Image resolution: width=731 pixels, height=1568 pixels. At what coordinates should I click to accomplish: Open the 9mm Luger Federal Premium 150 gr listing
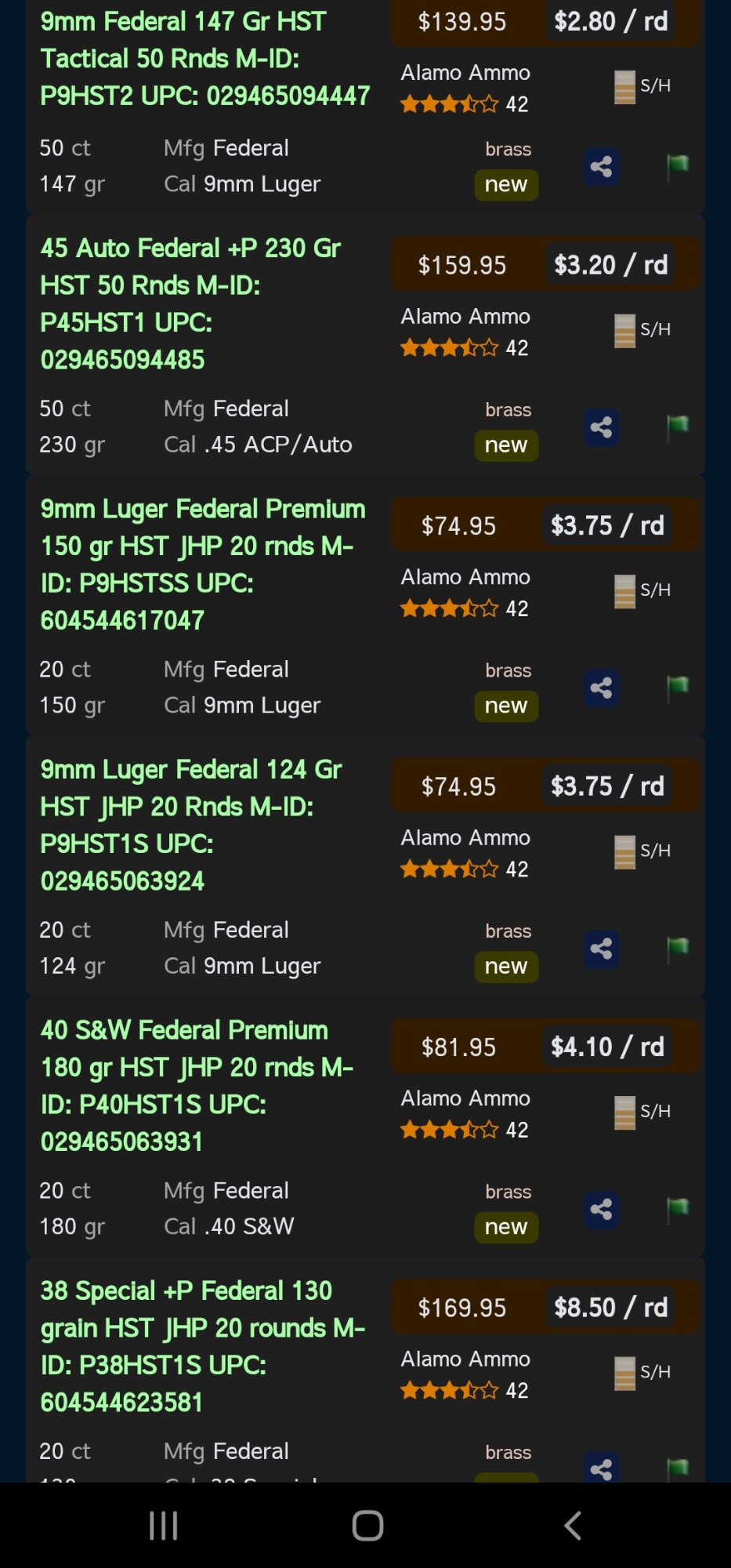coord(203,564)
